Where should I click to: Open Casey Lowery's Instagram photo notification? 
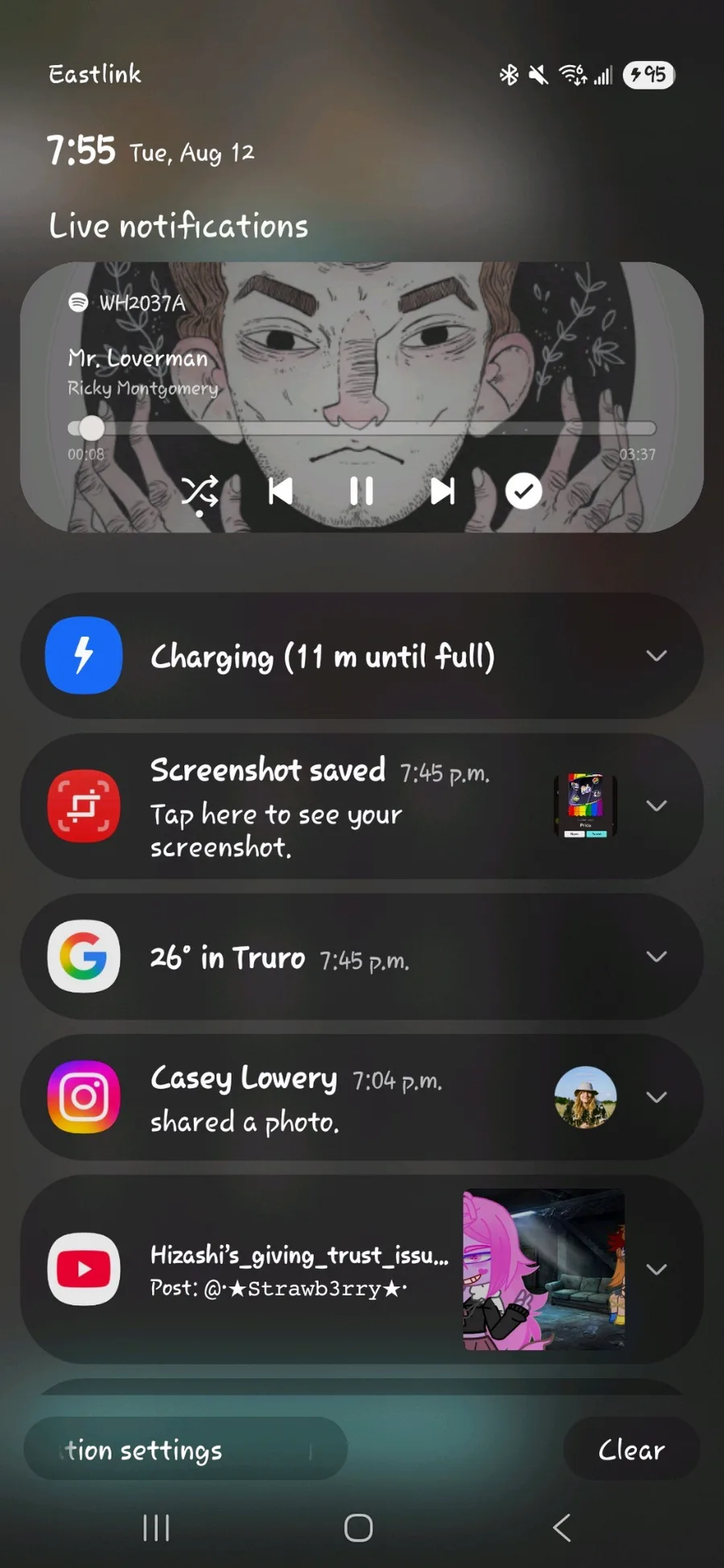[322, 1098]
